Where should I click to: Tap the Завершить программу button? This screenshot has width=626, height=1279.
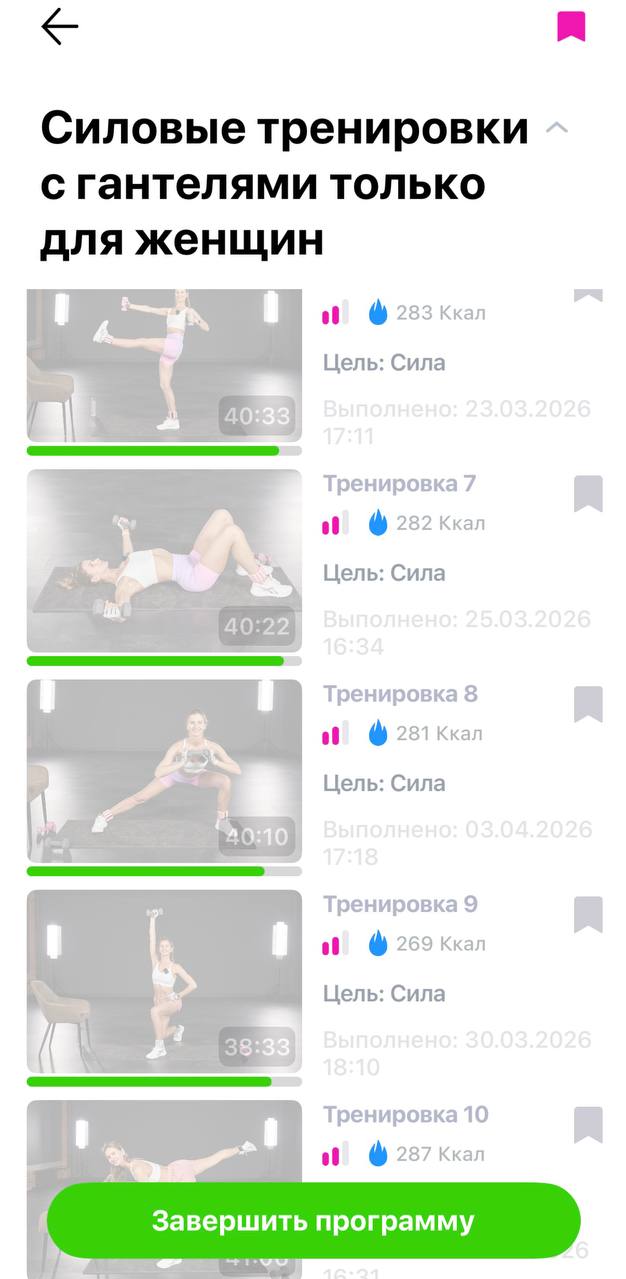[x=313, y=1221]
